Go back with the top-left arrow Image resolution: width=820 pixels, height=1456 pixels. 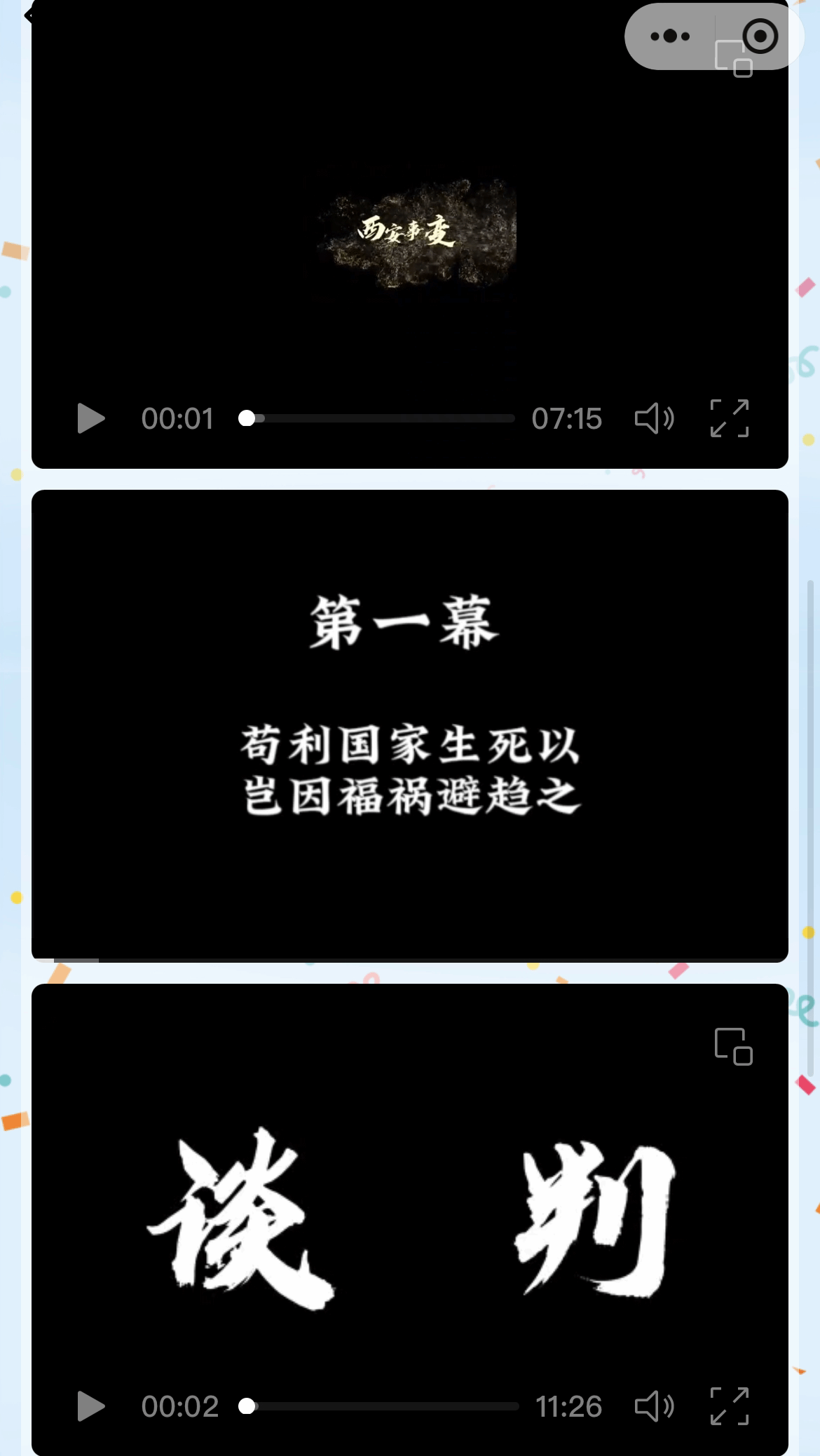click(29, 14)
